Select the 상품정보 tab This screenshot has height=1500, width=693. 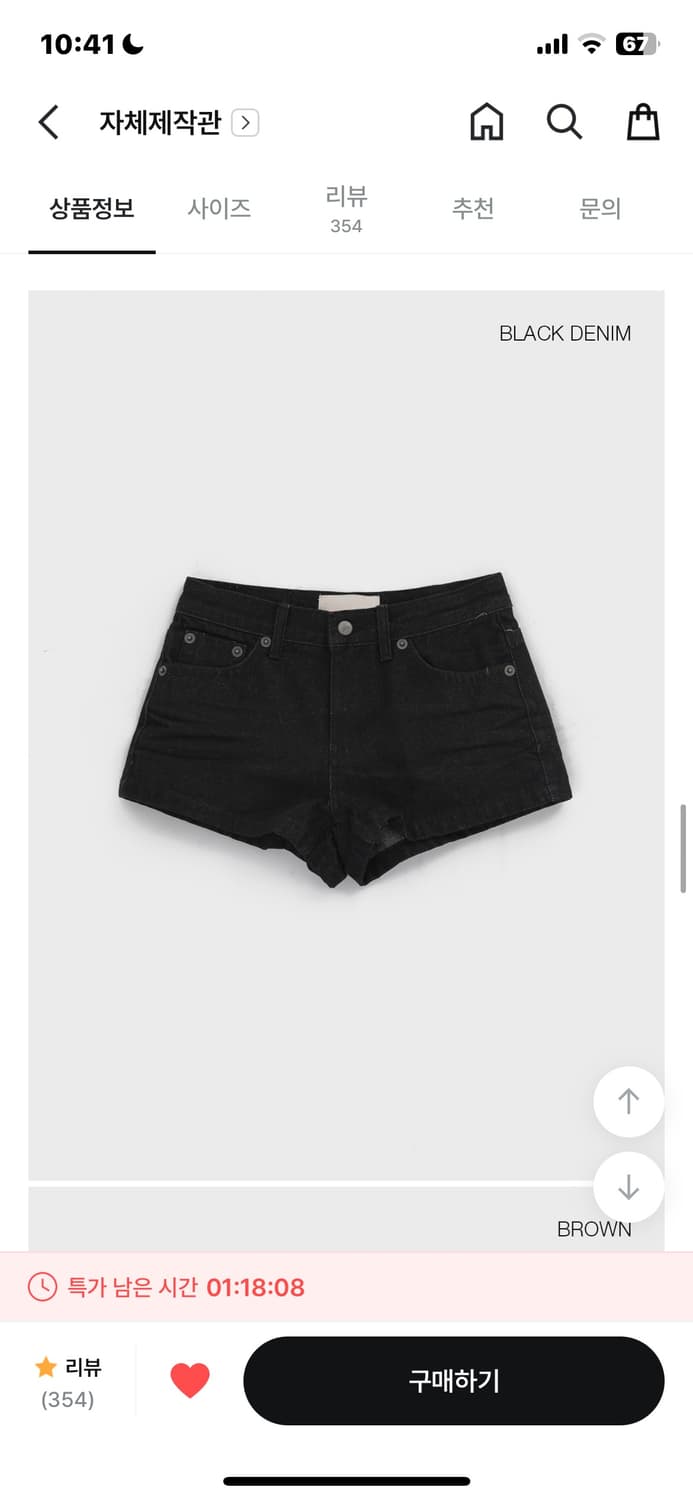click(92, 208)
